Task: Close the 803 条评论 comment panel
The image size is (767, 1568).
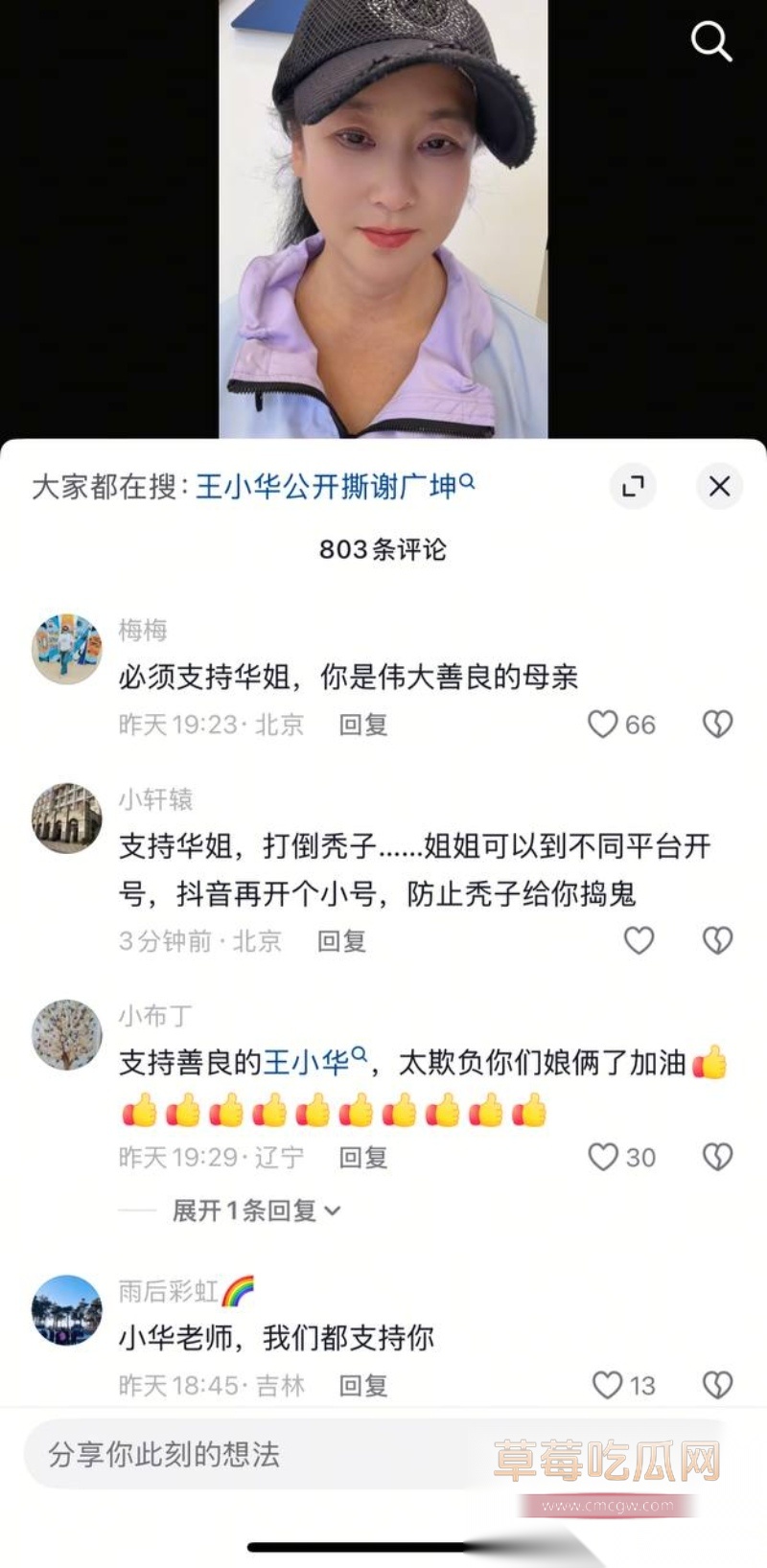Action: [x=719, y=487]
